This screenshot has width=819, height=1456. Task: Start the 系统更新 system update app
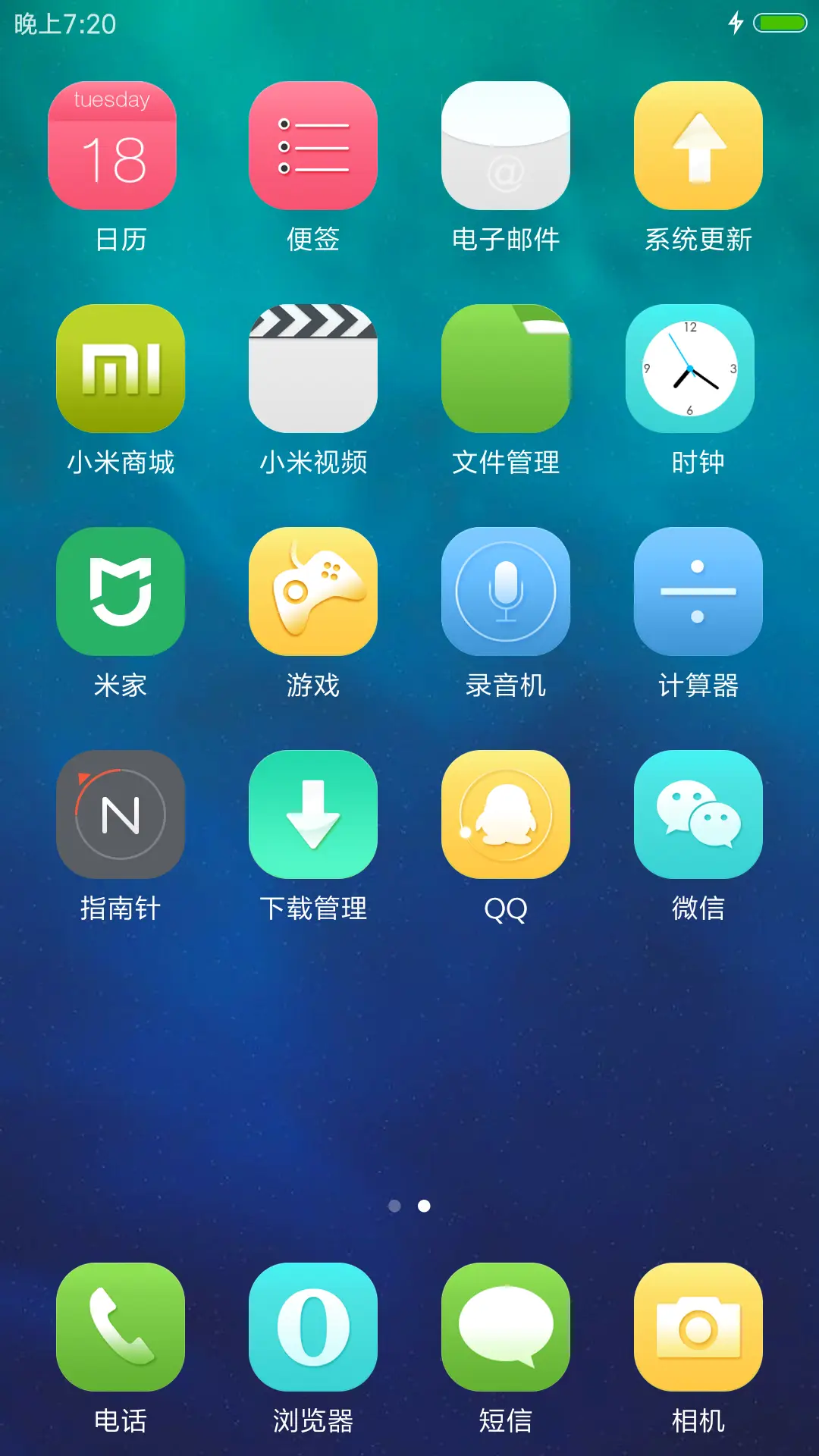pos(698,146)
